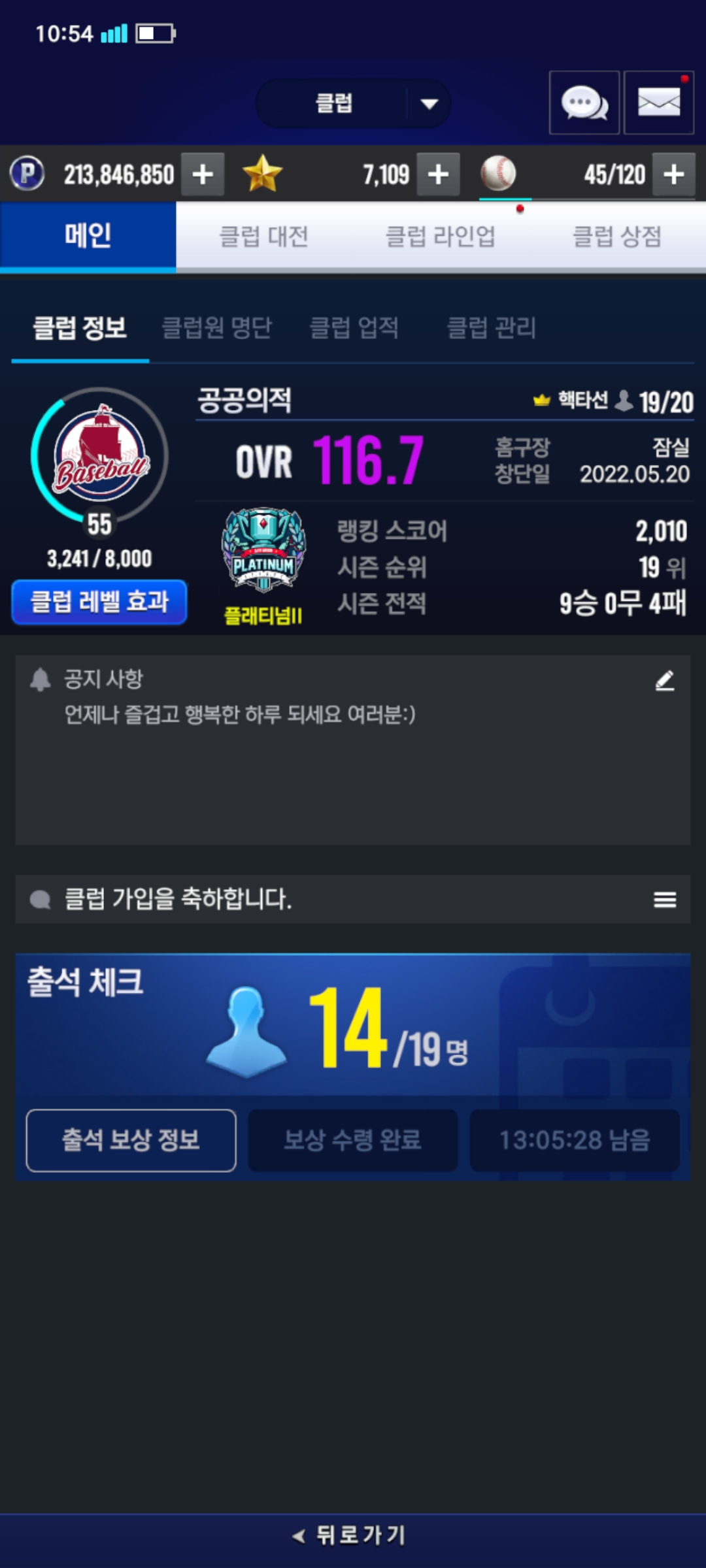Open the 클럽 업적 sub-tab
Viewport: 706px width, 1568px height.
click(354, 328)
